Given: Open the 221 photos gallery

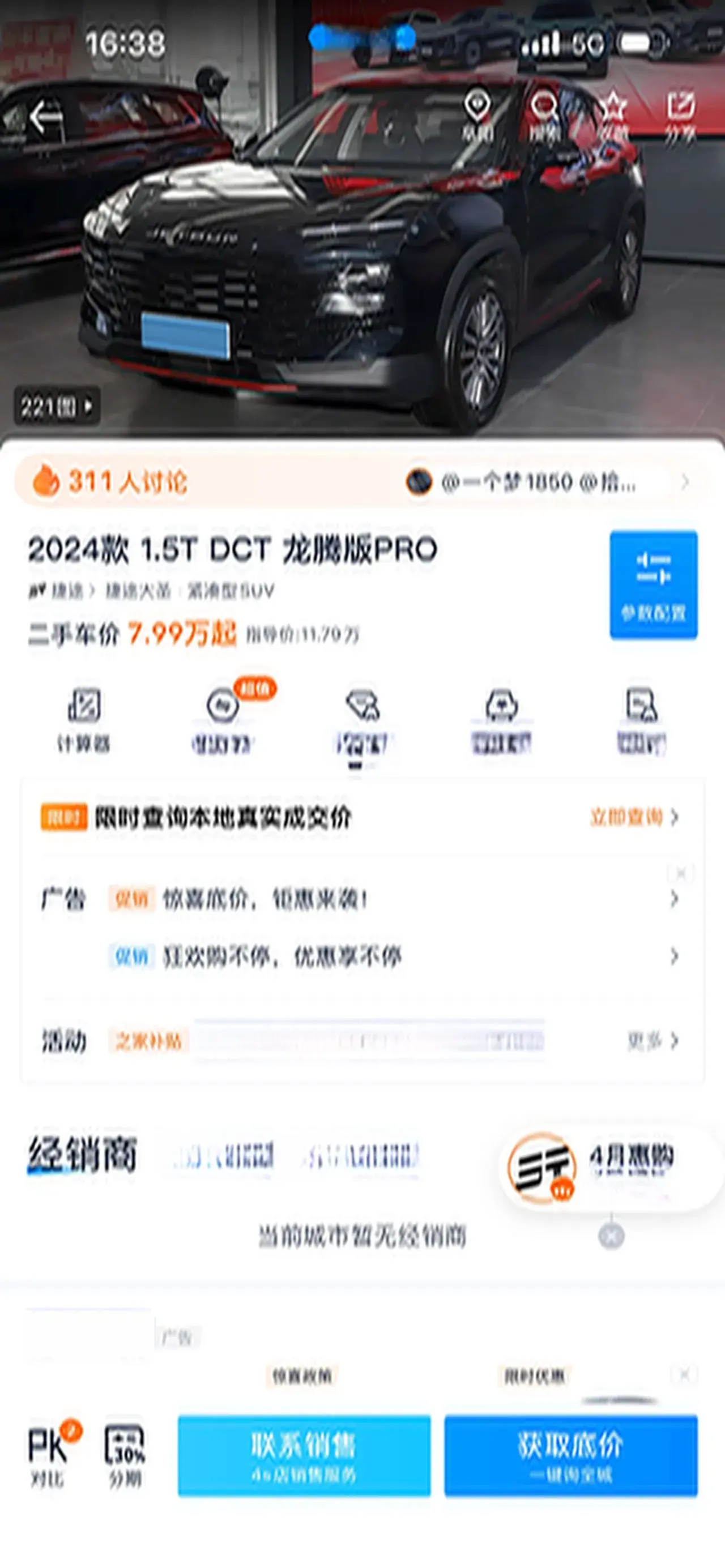Looking at the screenshot, I should point(57,406).
